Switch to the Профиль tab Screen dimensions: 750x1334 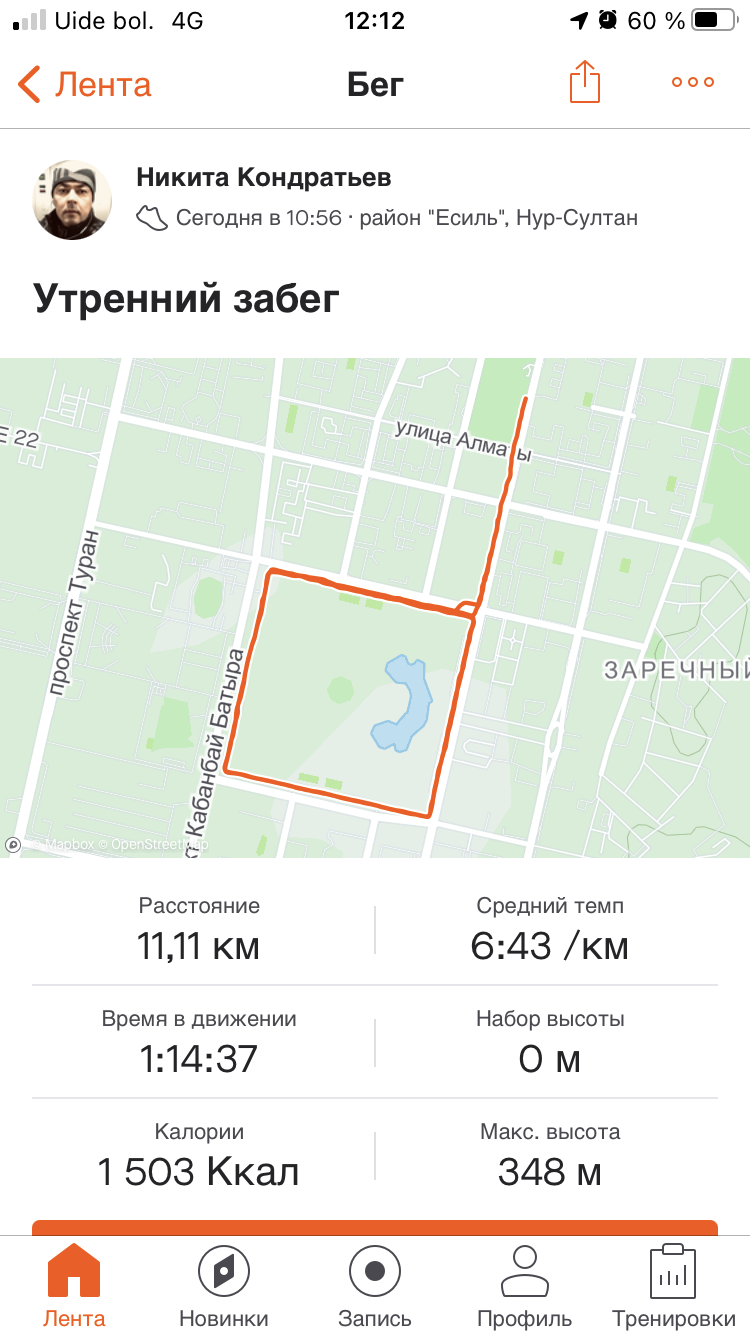(524, 1285)
